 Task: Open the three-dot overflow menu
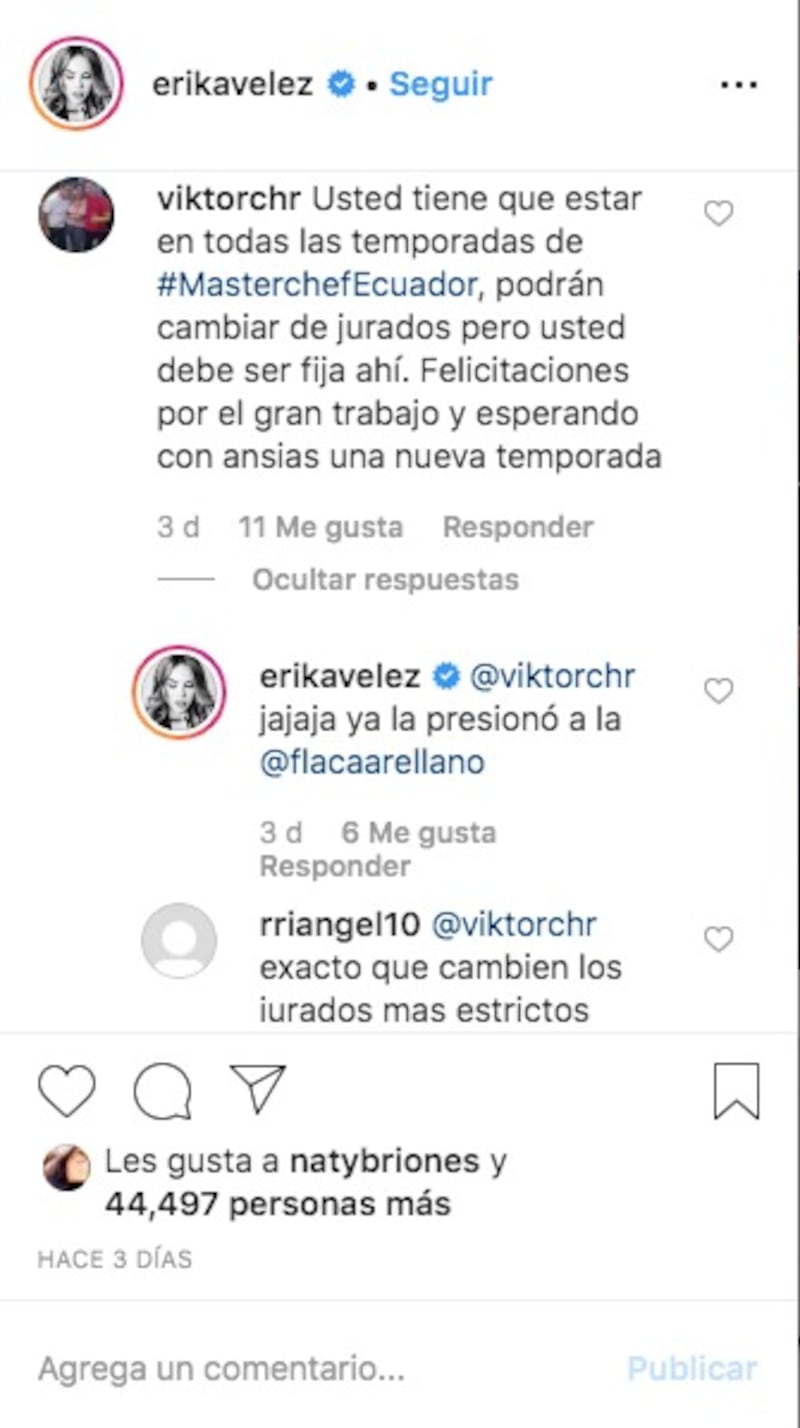pyautogui.click(x=739, y=86)
